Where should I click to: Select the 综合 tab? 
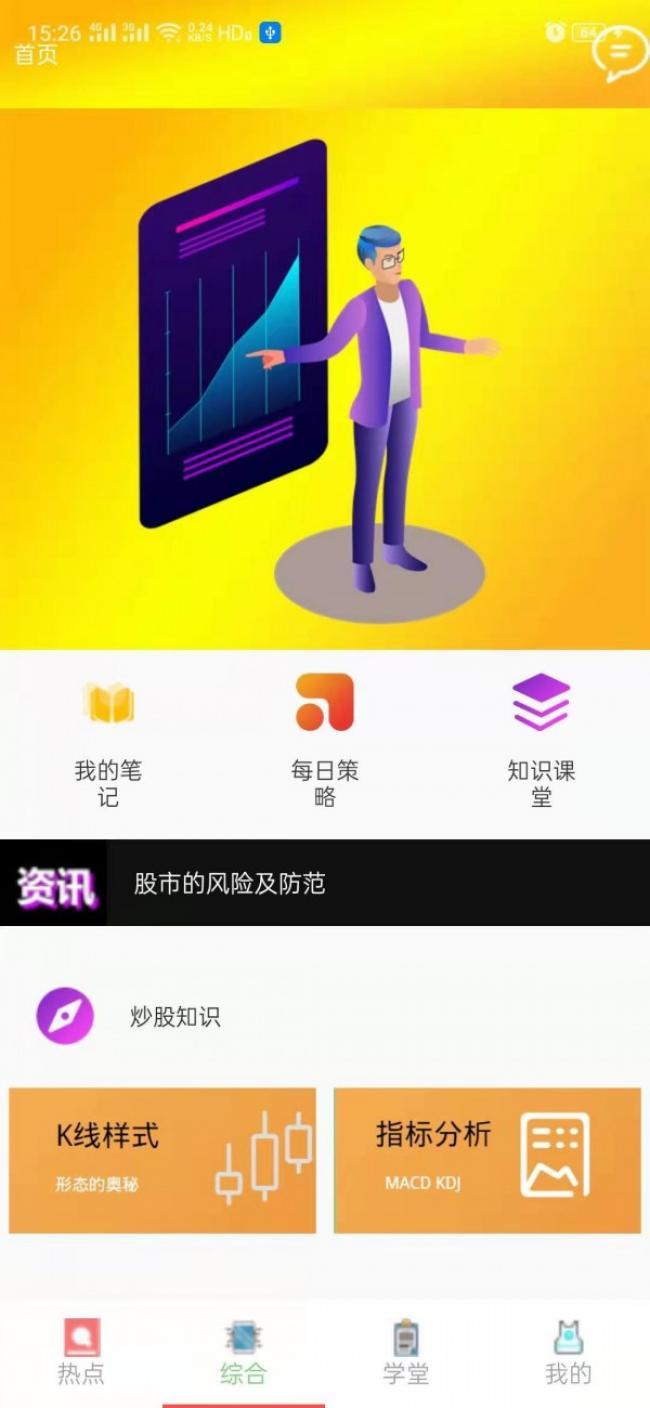point(243,1352)
